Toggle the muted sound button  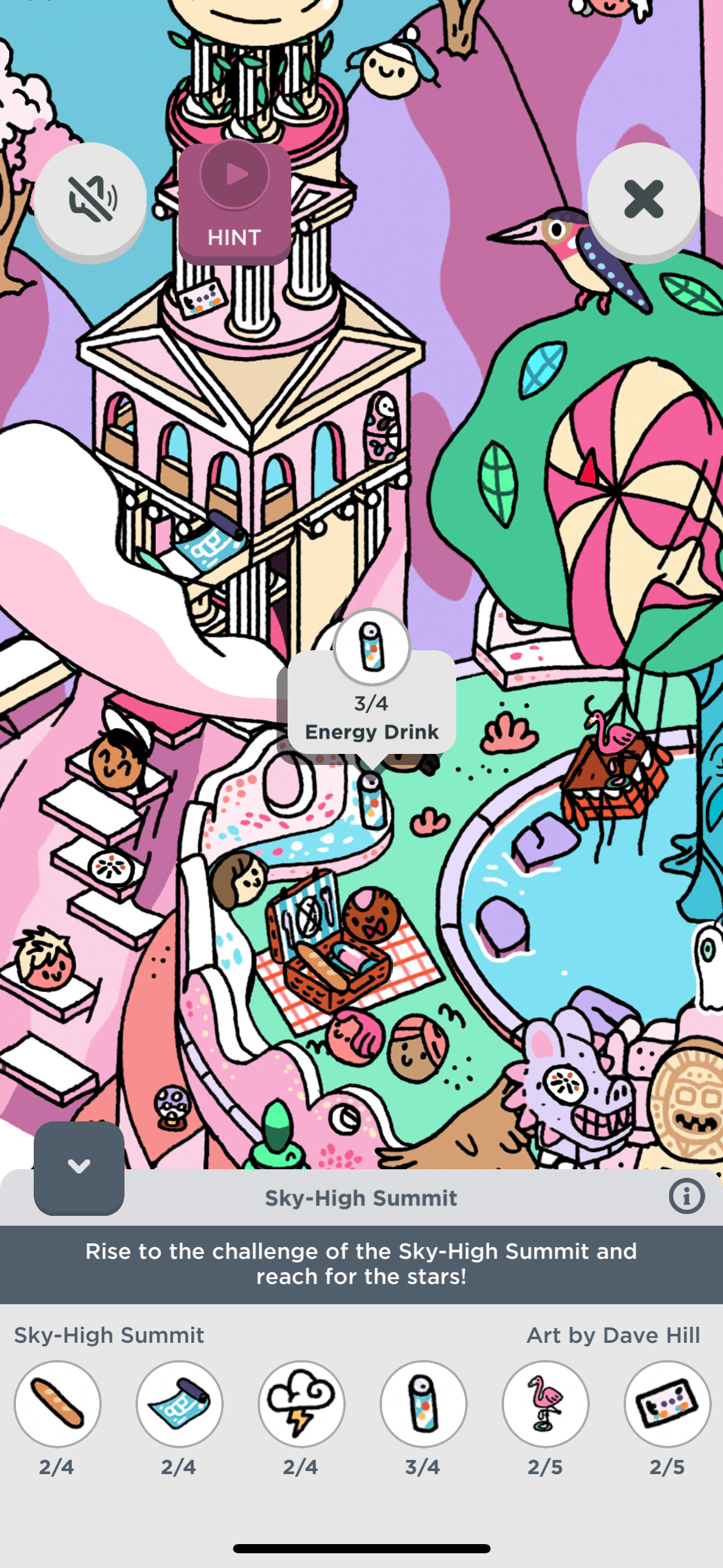[x=90, y=199]
